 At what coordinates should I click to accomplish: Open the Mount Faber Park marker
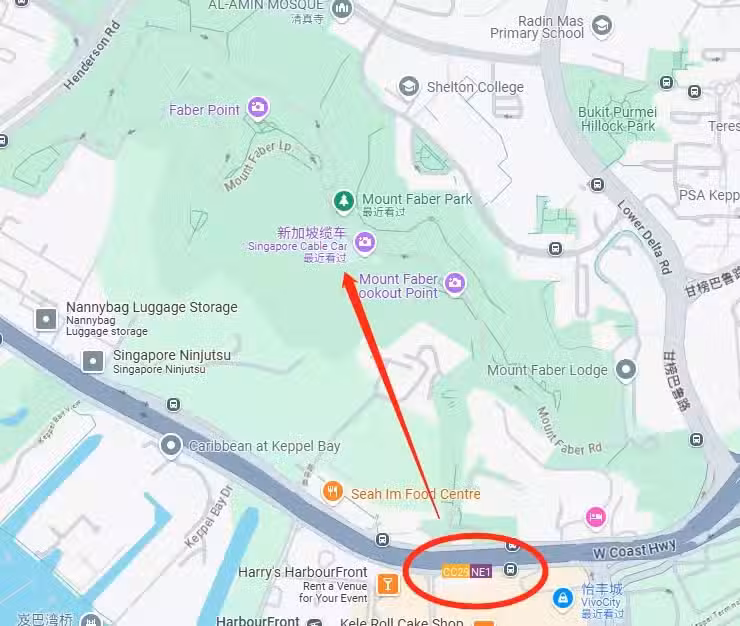(344, 201)
